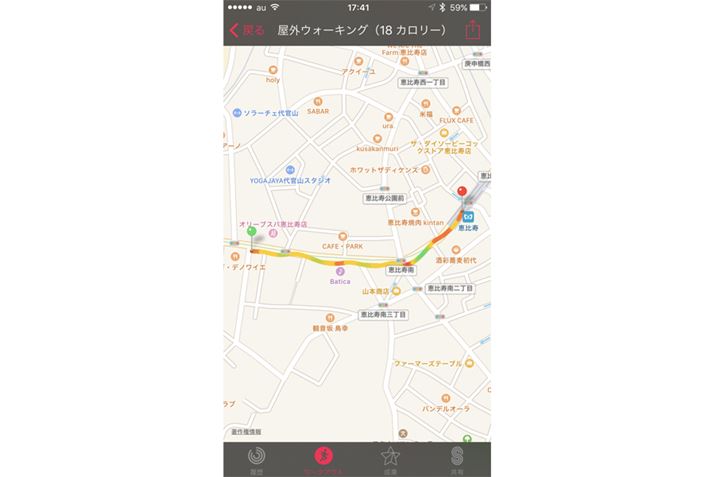Open the 成果 achievements tab
The image size is (715, 477).
[390, 459]
